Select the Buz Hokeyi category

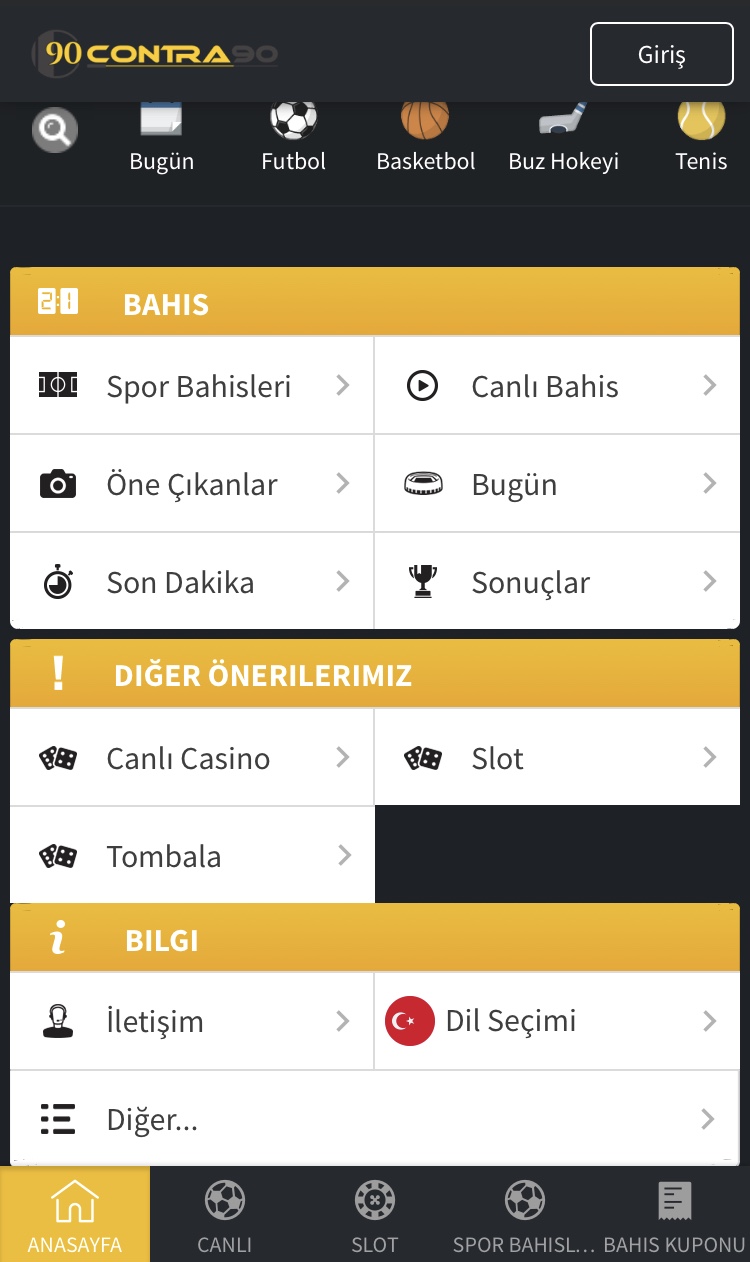563,138
